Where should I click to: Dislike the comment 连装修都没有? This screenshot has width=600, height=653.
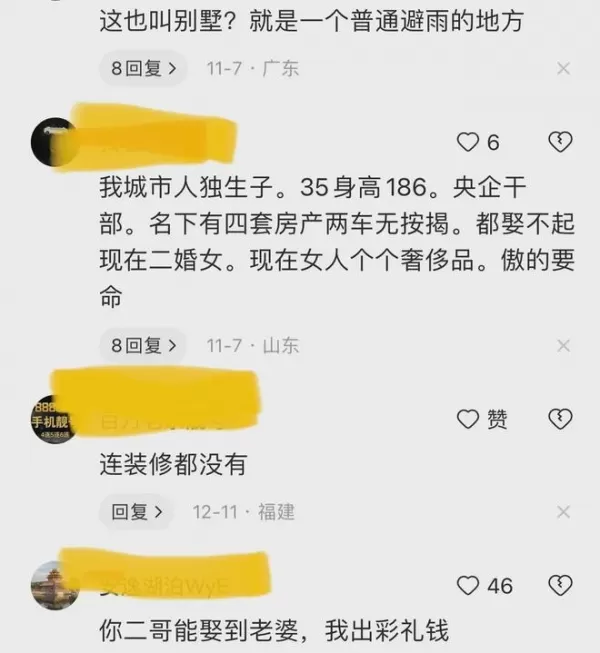click(x=562, y=420)
